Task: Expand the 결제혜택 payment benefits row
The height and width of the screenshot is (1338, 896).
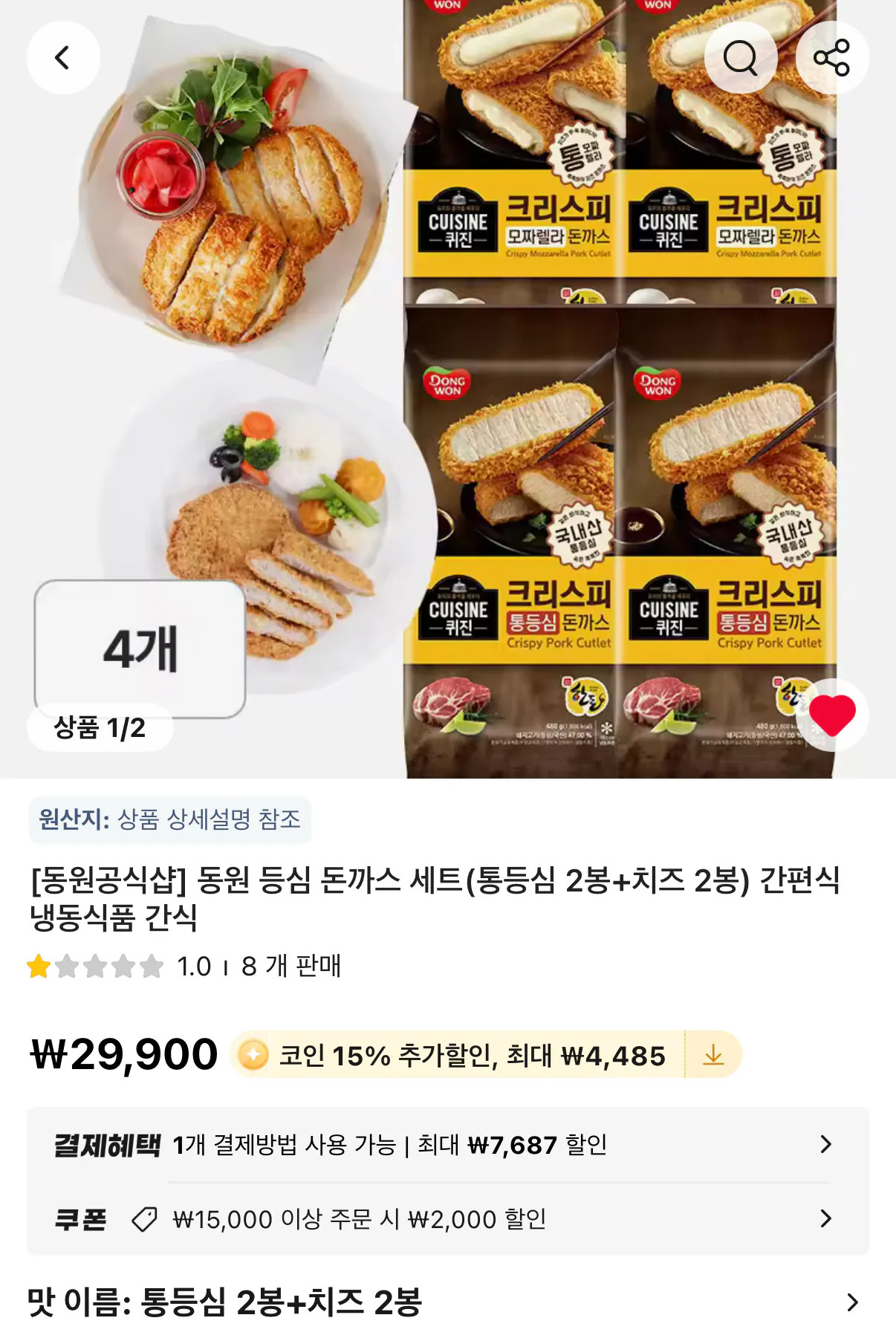Action: click(446, 1146)
